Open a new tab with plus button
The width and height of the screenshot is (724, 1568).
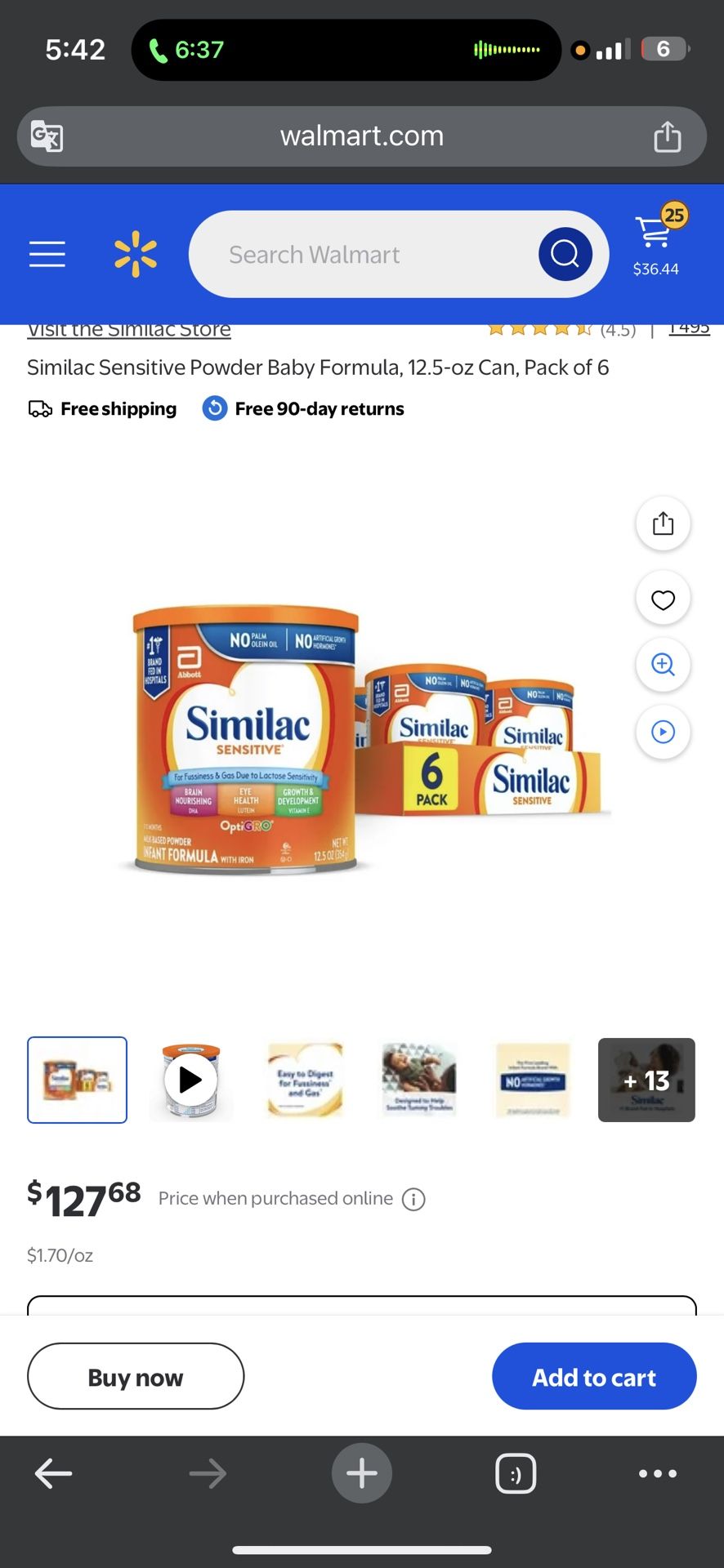click(362, 1473)
